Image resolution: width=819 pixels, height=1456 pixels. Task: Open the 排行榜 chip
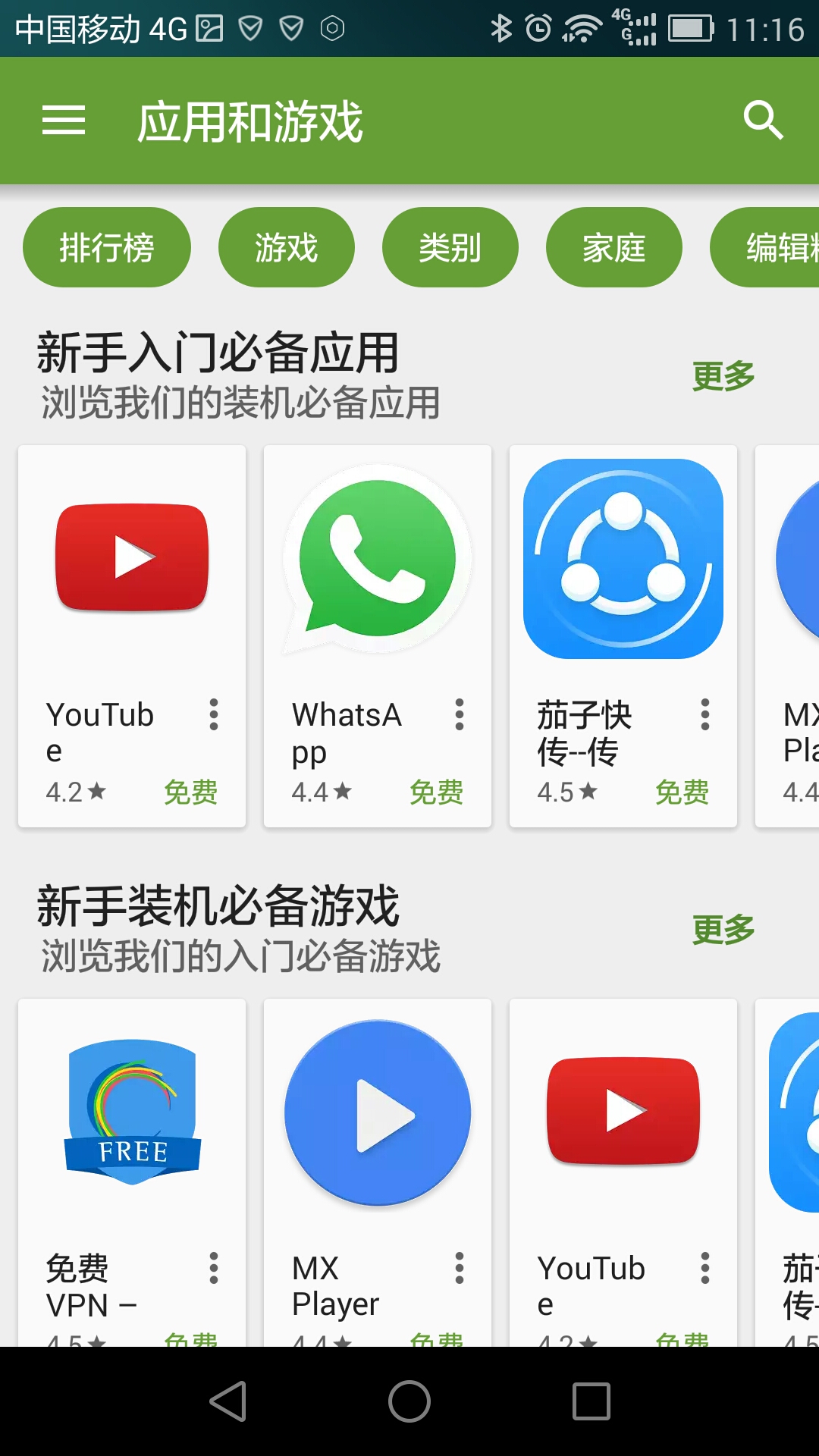pyautogui.click(x=107, y=247)
